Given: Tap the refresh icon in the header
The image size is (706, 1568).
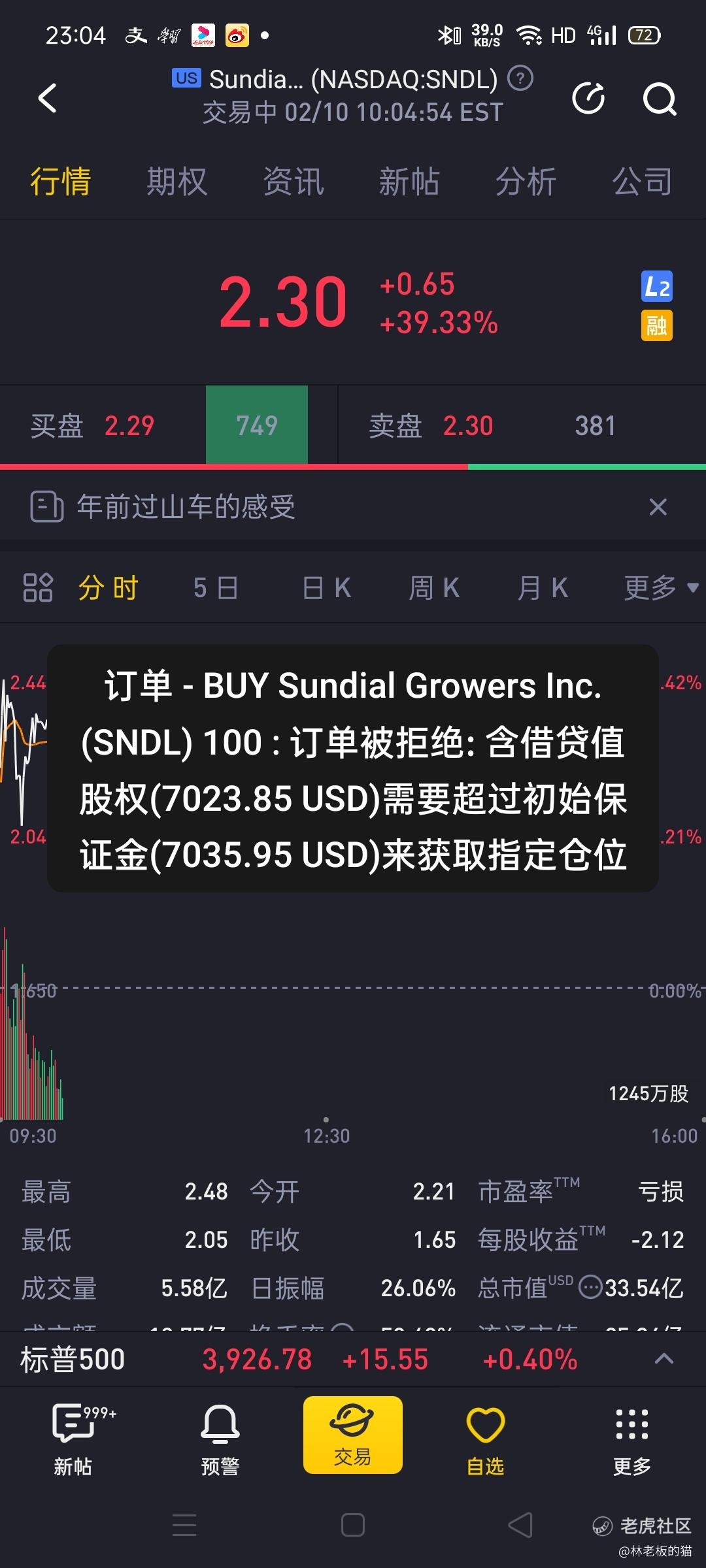Looking at the screenshot, I should pos(588,99).
